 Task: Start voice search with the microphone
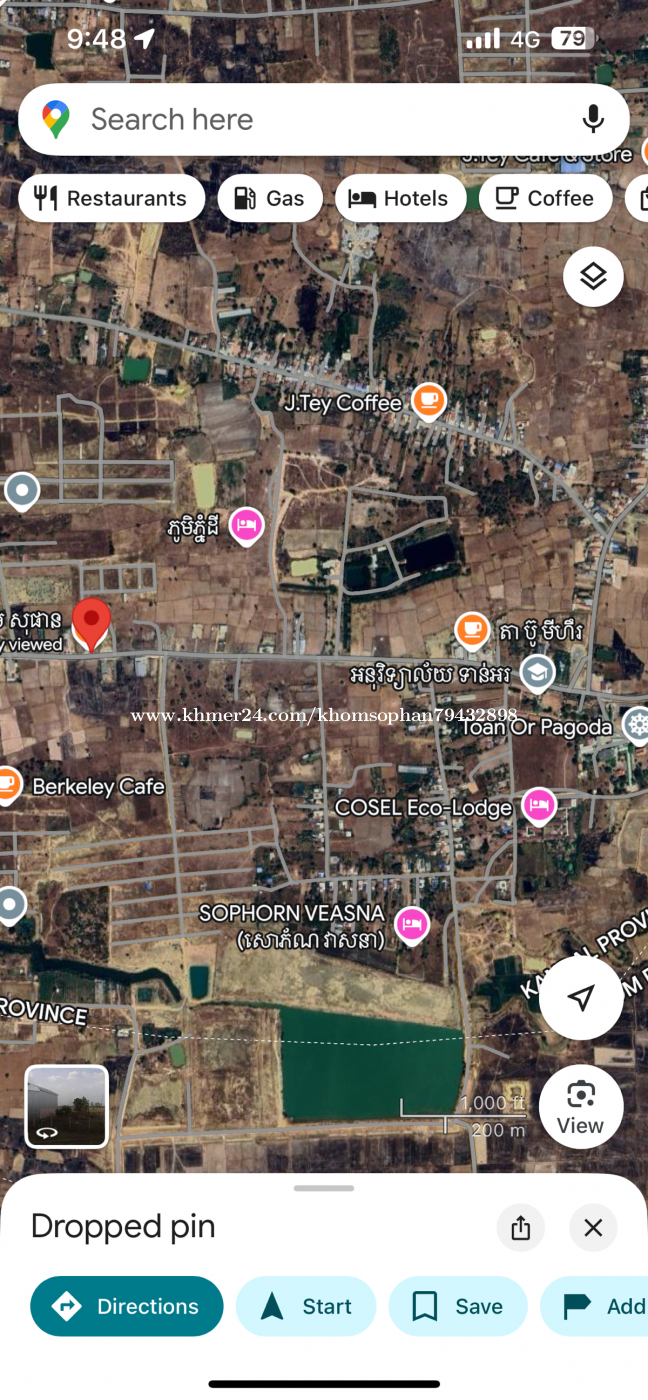coord(594,119)
